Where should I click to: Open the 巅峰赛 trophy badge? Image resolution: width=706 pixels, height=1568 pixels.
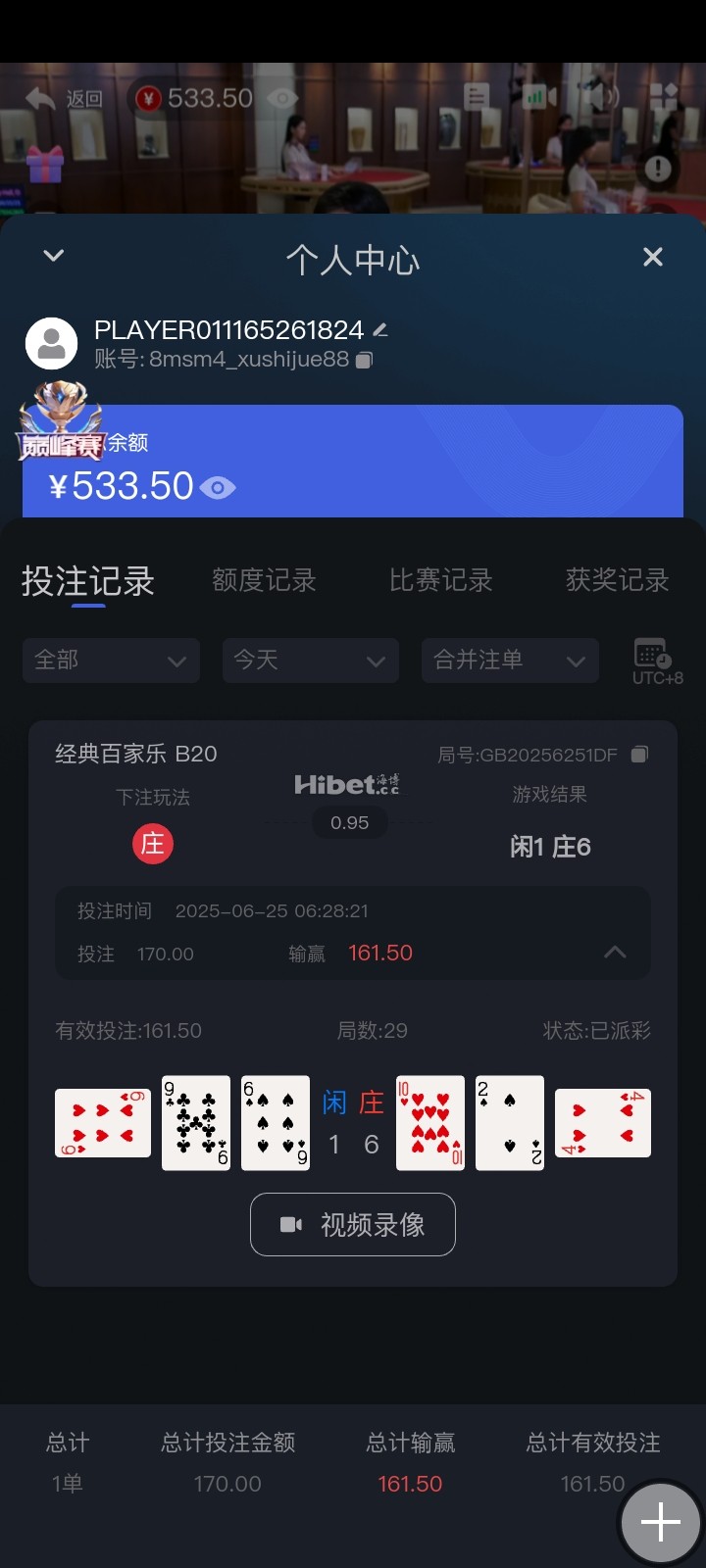click(x=62, y=422)
